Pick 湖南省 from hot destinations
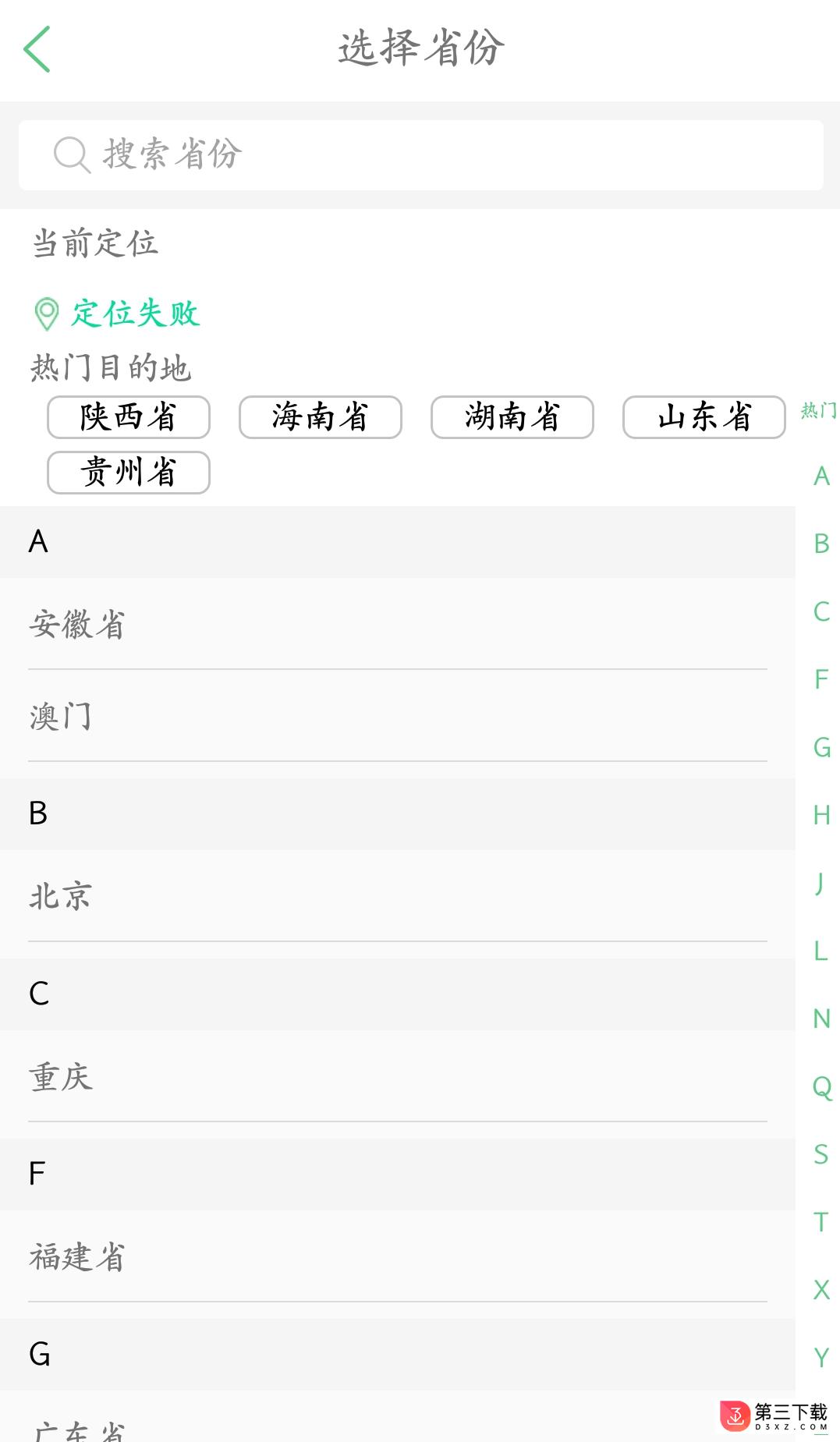The height and width of the screenshot is (1442, 840). click(512, 417)
